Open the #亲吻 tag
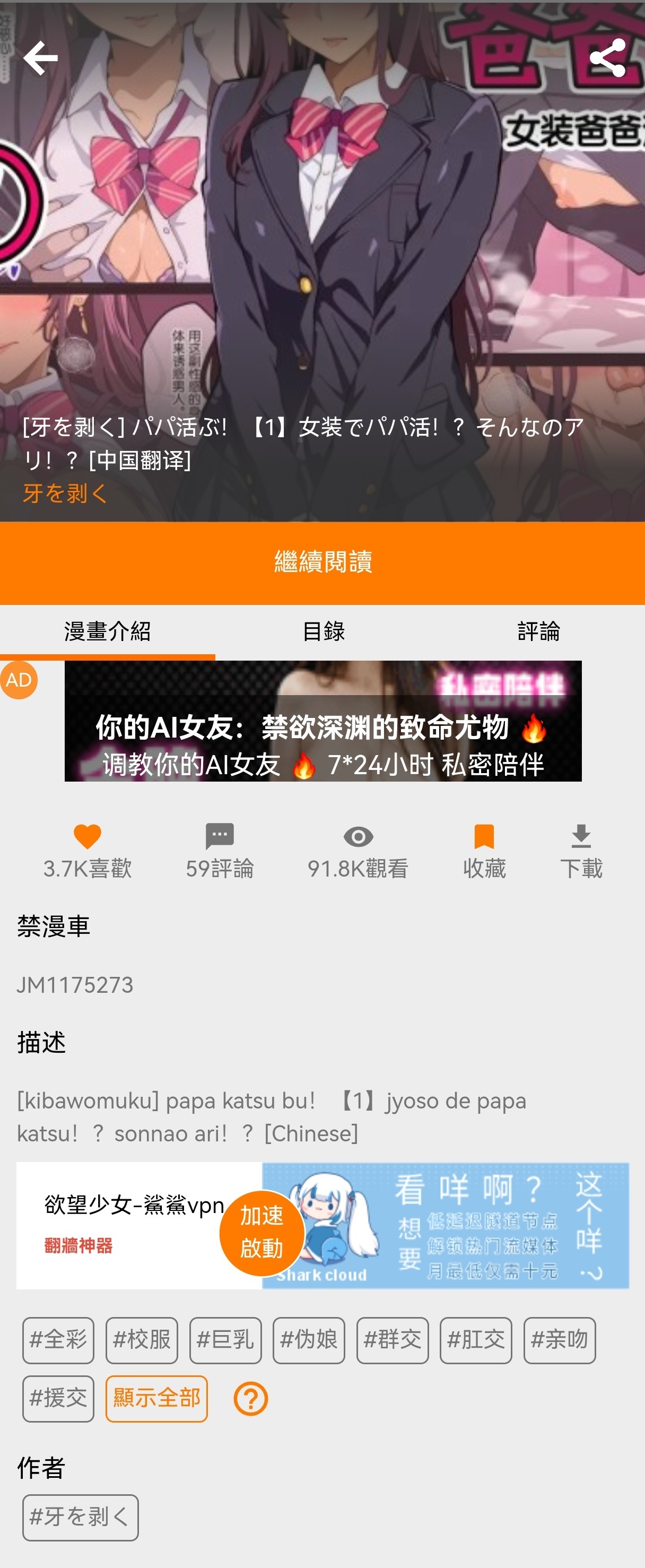 click(x=559, y=1340)
